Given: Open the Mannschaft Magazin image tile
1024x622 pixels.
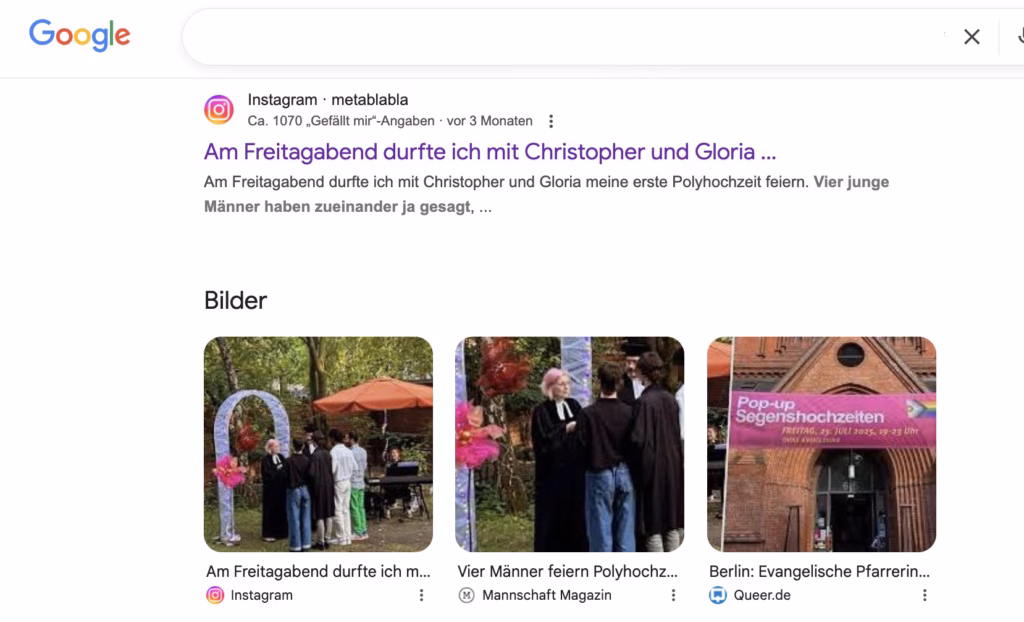Looking at the screenshot, I should [569, 444].
